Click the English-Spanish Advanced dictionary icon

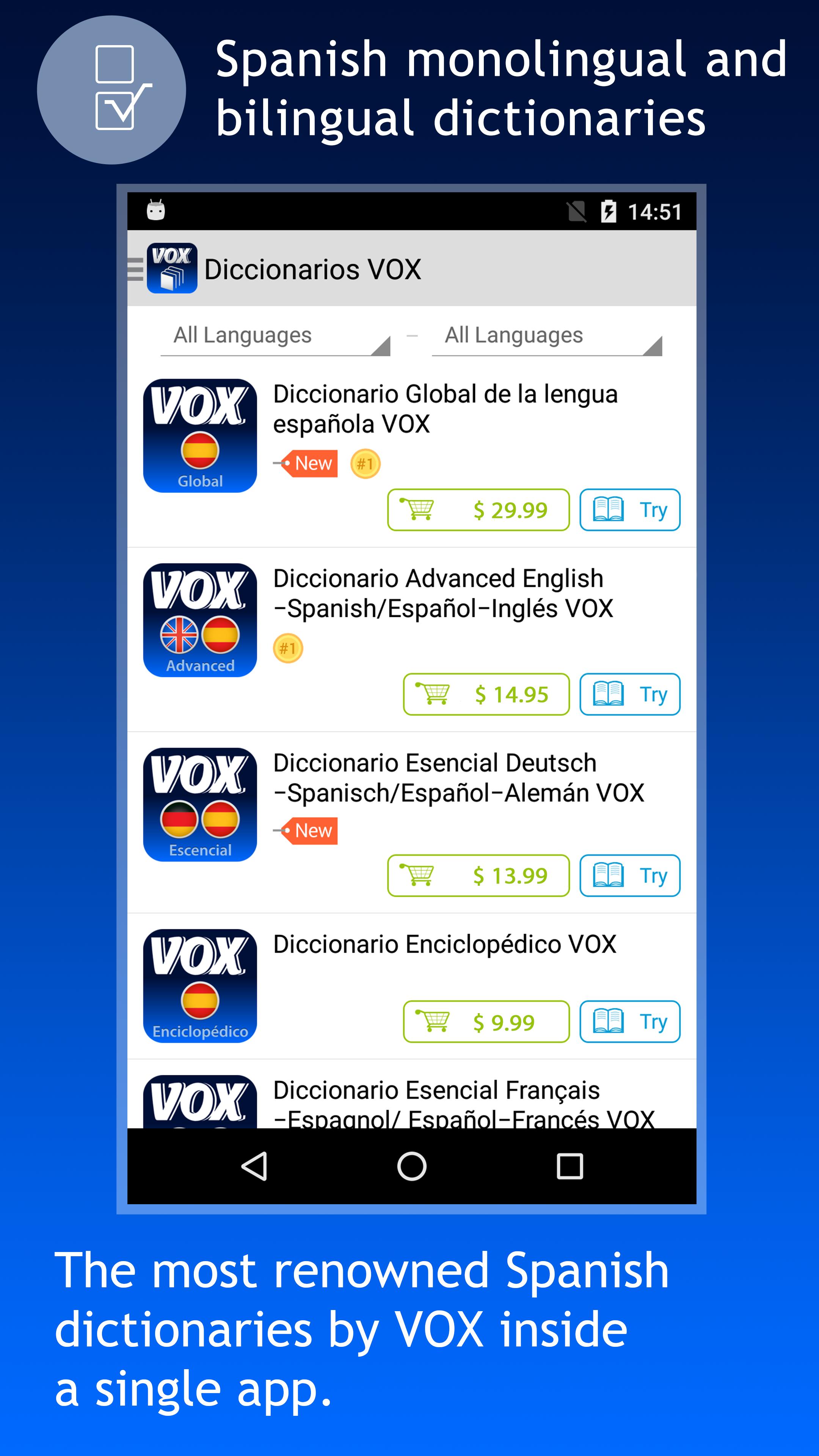pos(201,620)
